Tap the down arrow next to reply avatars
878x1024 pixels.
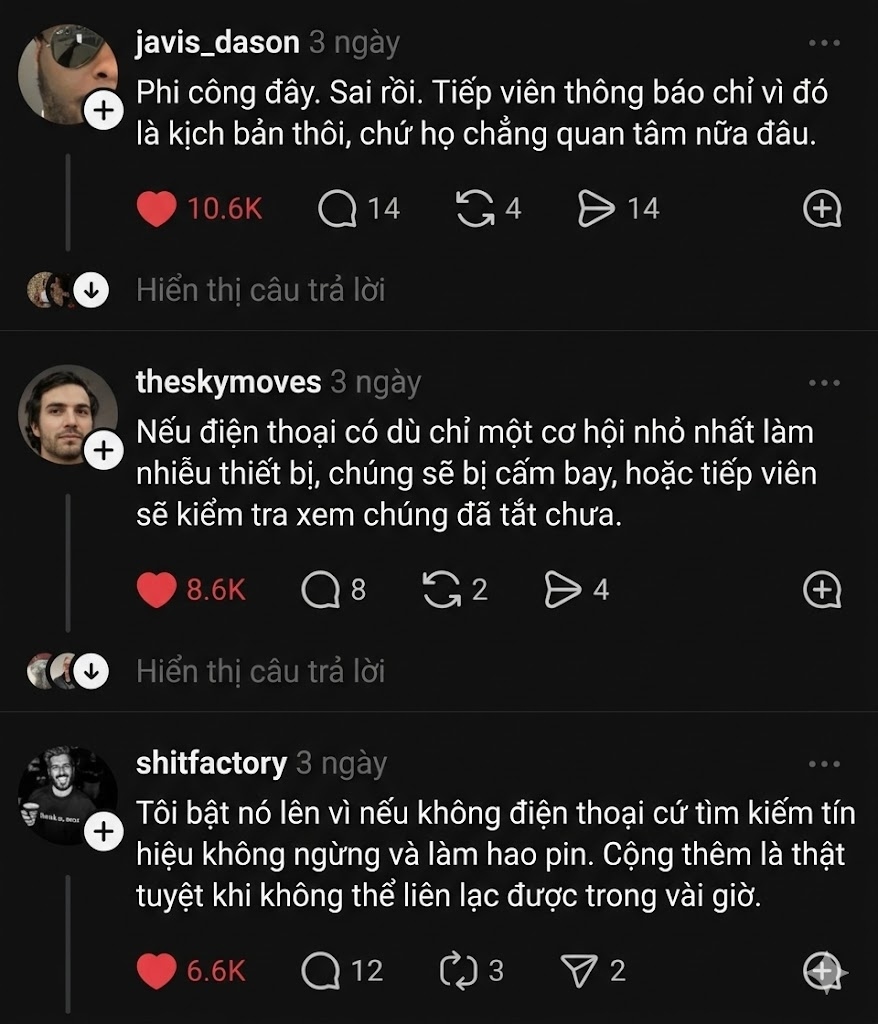(x=90, y=290)
